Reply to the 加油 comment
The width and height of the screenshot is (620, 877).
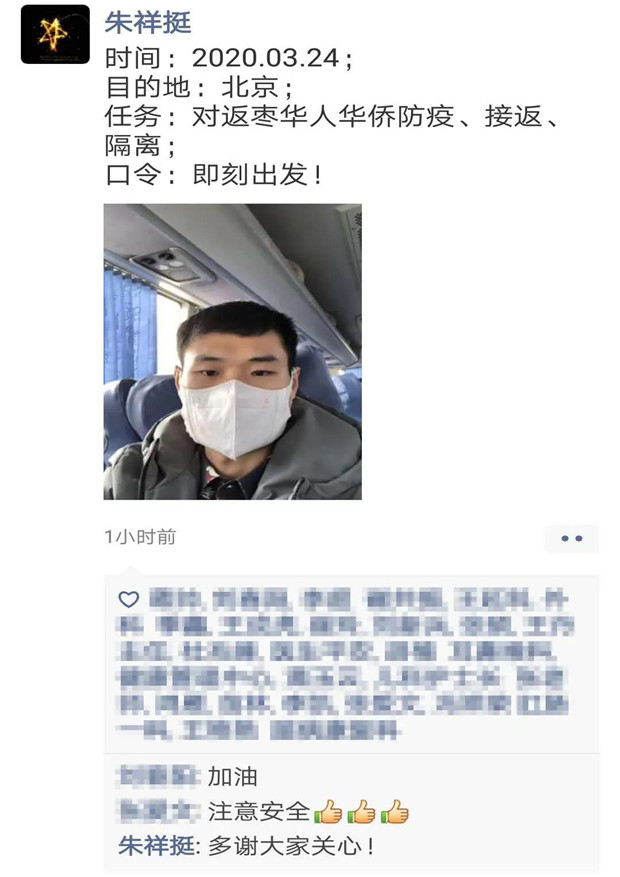[232, 776]
